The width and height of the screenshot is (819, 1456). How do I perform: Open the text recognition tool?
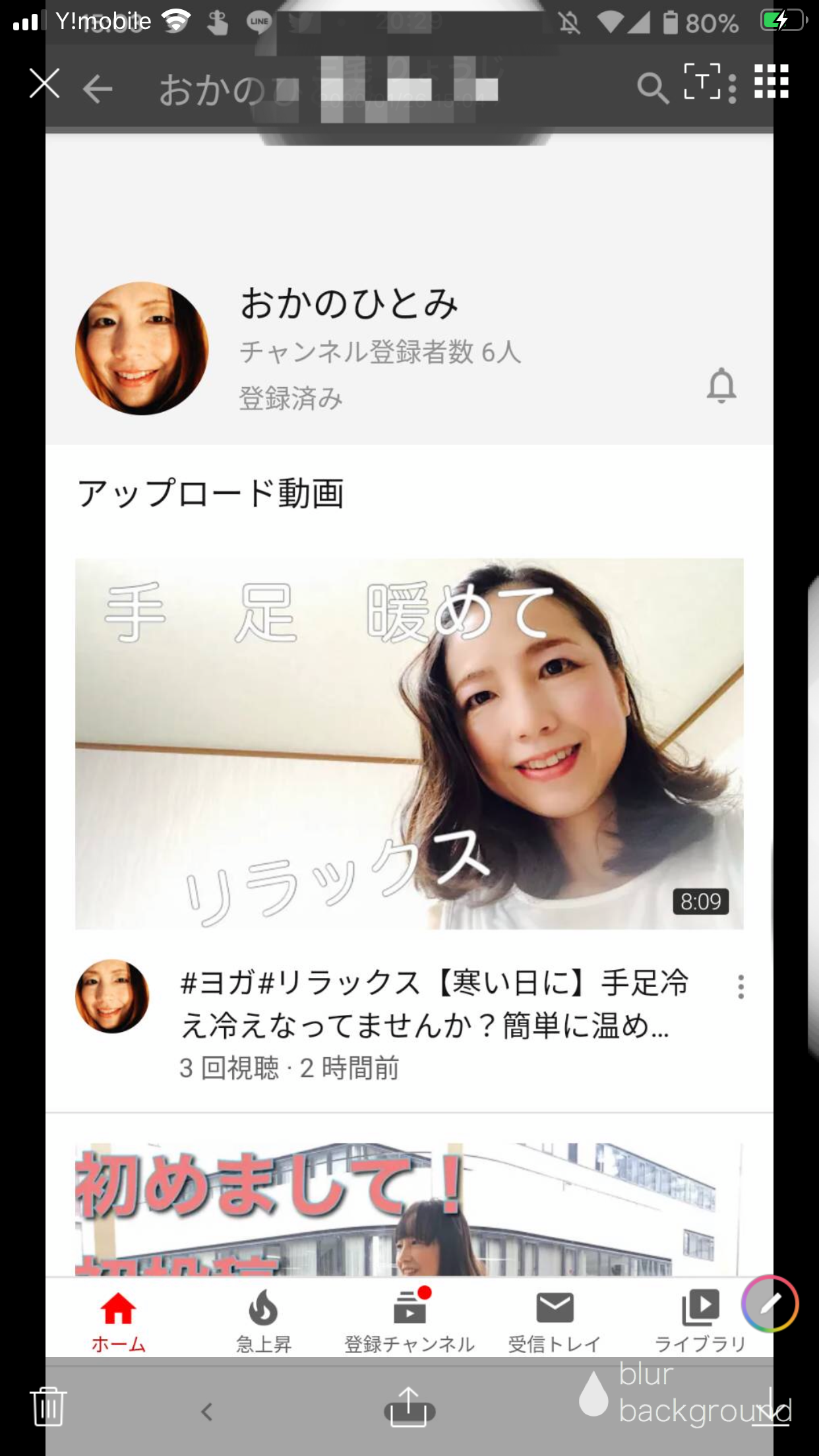coord(701,82)
